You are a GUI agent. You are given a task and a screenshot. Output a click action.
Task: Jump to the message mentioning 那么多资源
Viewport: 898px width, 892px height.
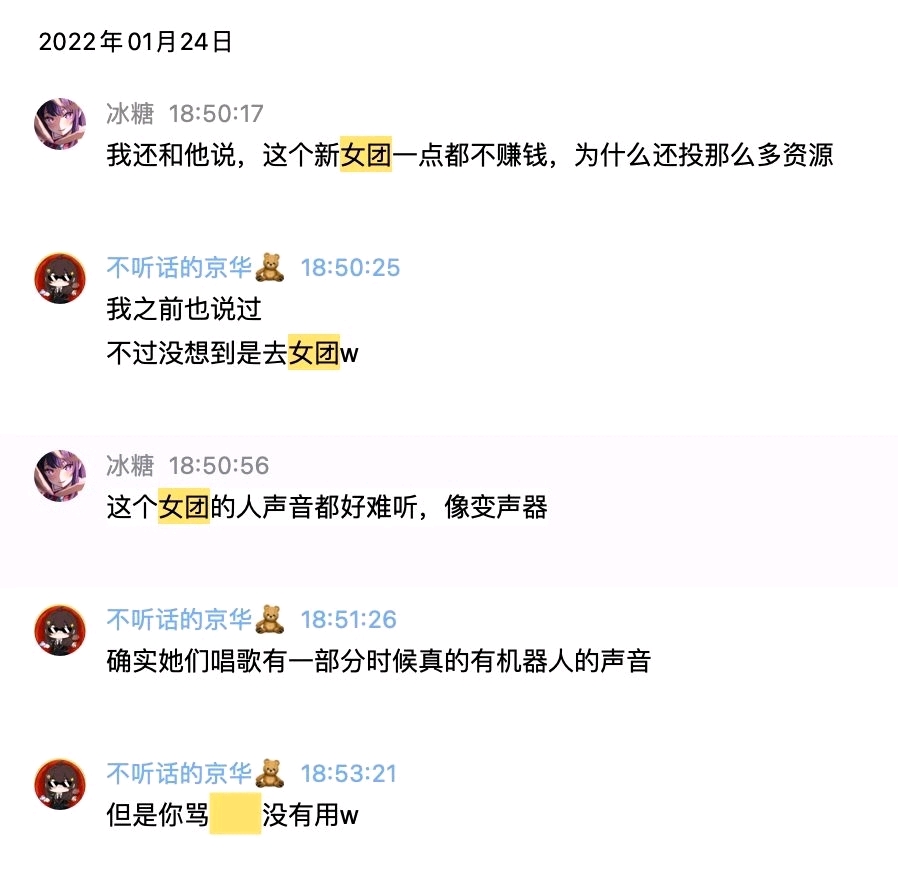tap(469, 155)
